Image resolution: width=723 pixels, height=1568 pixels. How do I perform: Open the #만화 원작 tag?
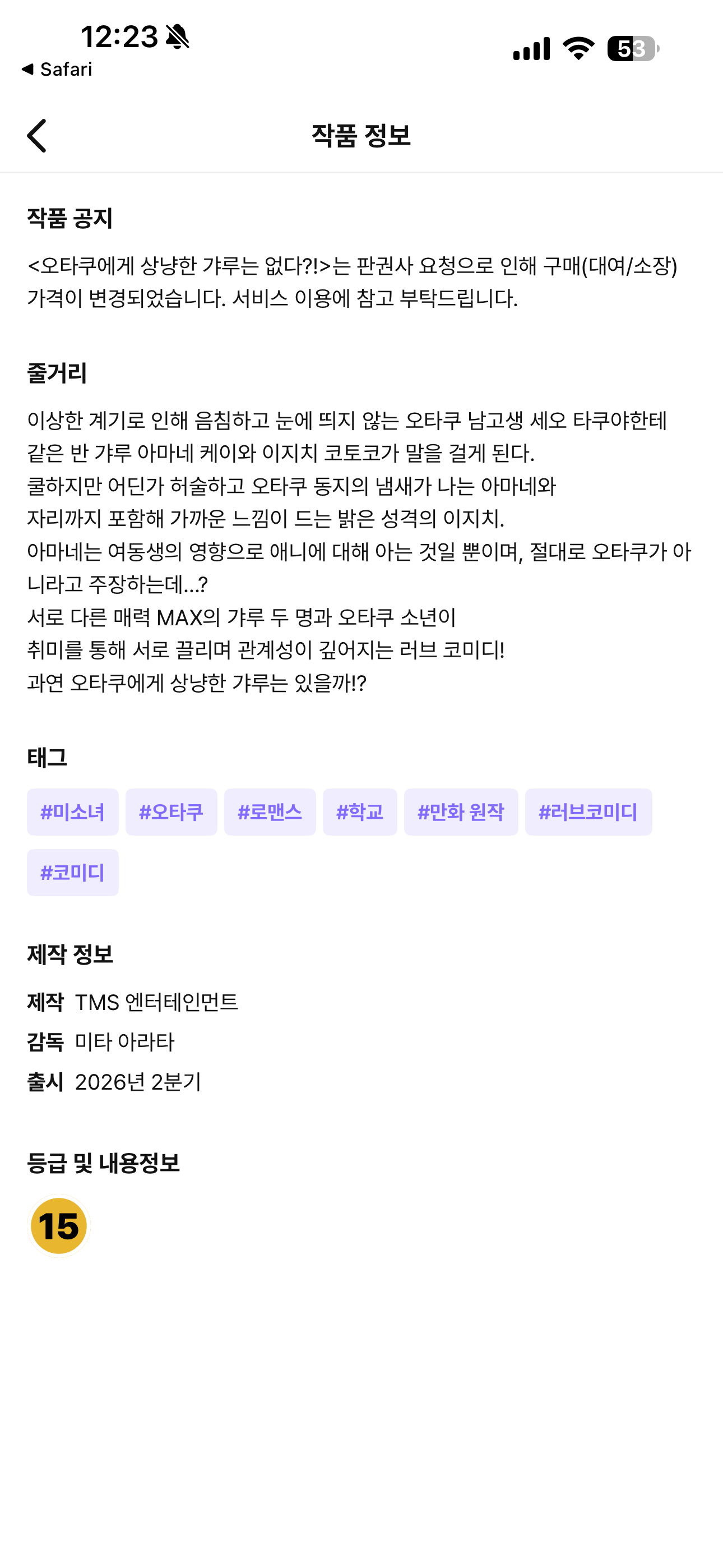461,812
